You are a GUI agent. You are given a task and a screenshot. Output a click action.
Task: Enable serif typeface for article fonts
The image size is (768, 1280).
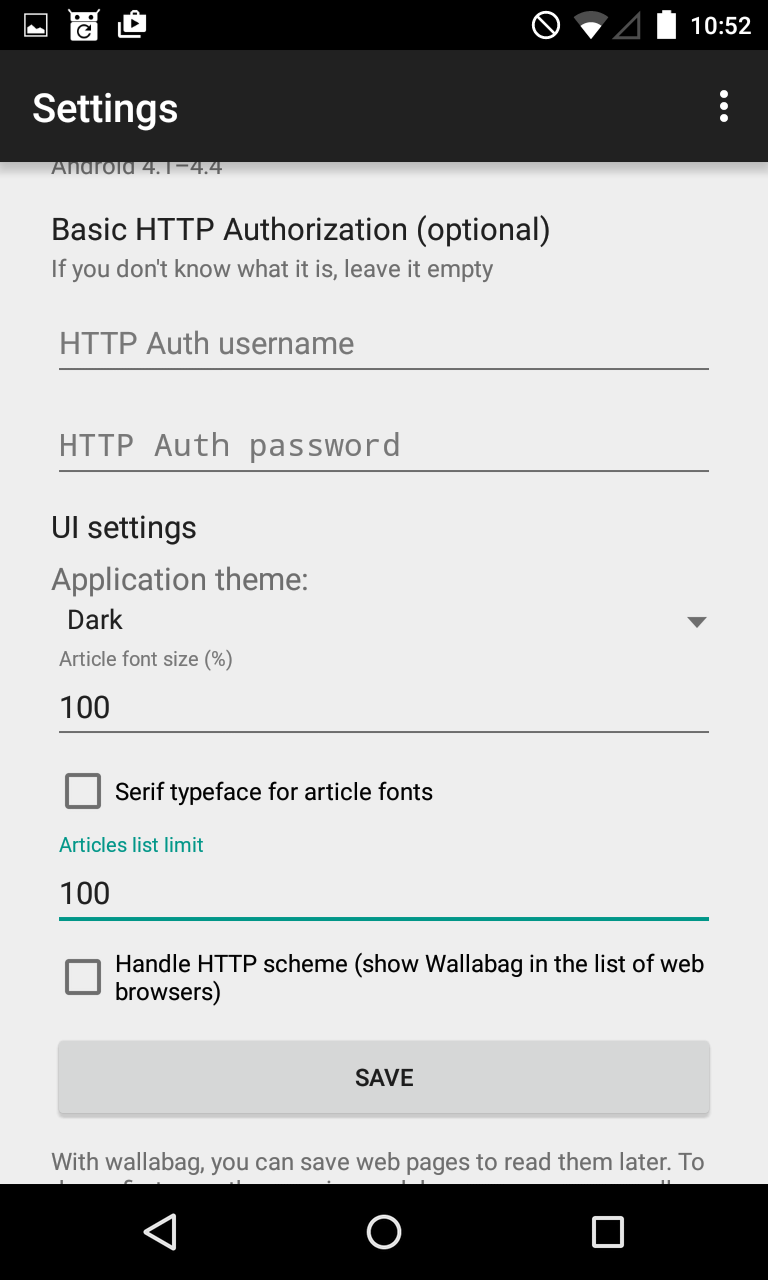[83, 791]
